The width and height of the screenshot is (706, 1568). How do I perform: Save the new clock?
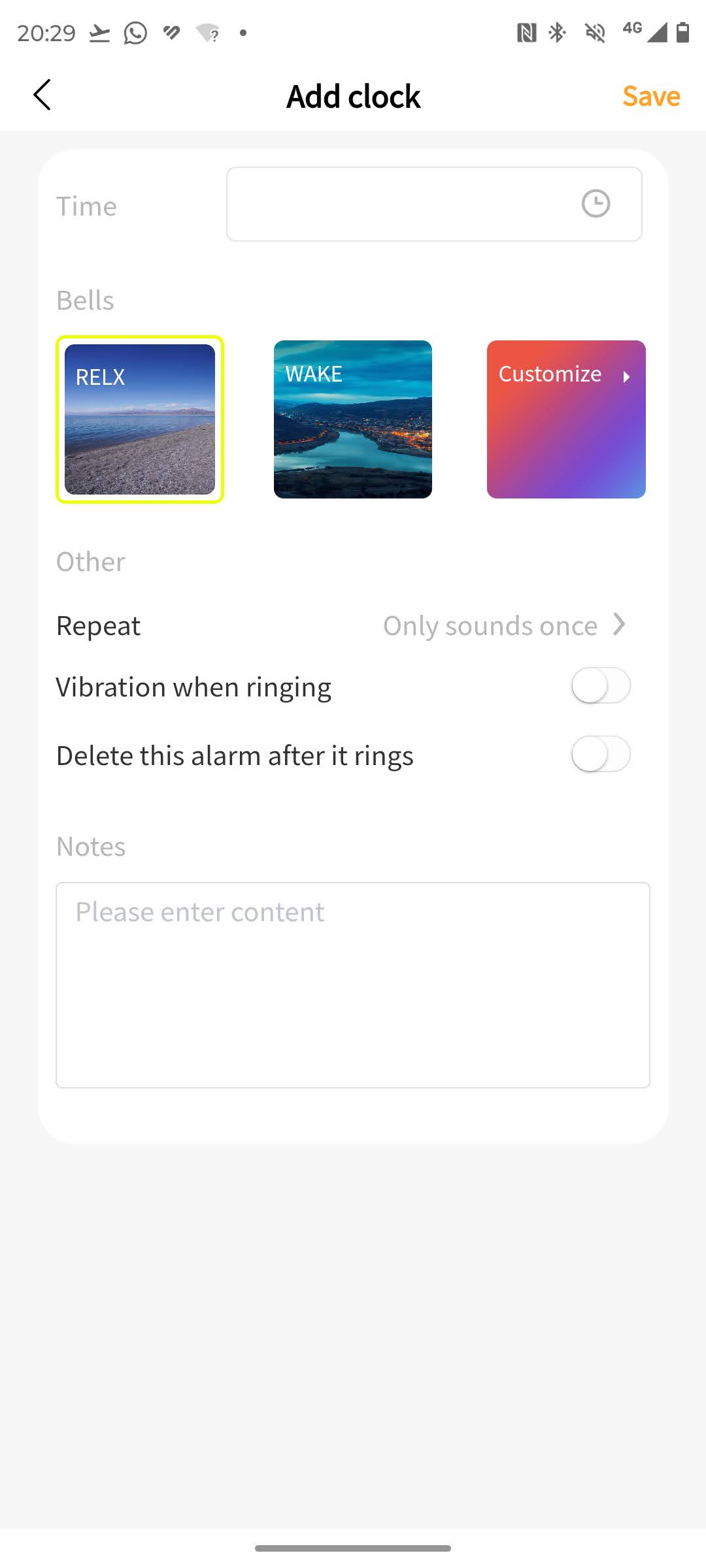(x=650, y=96)
